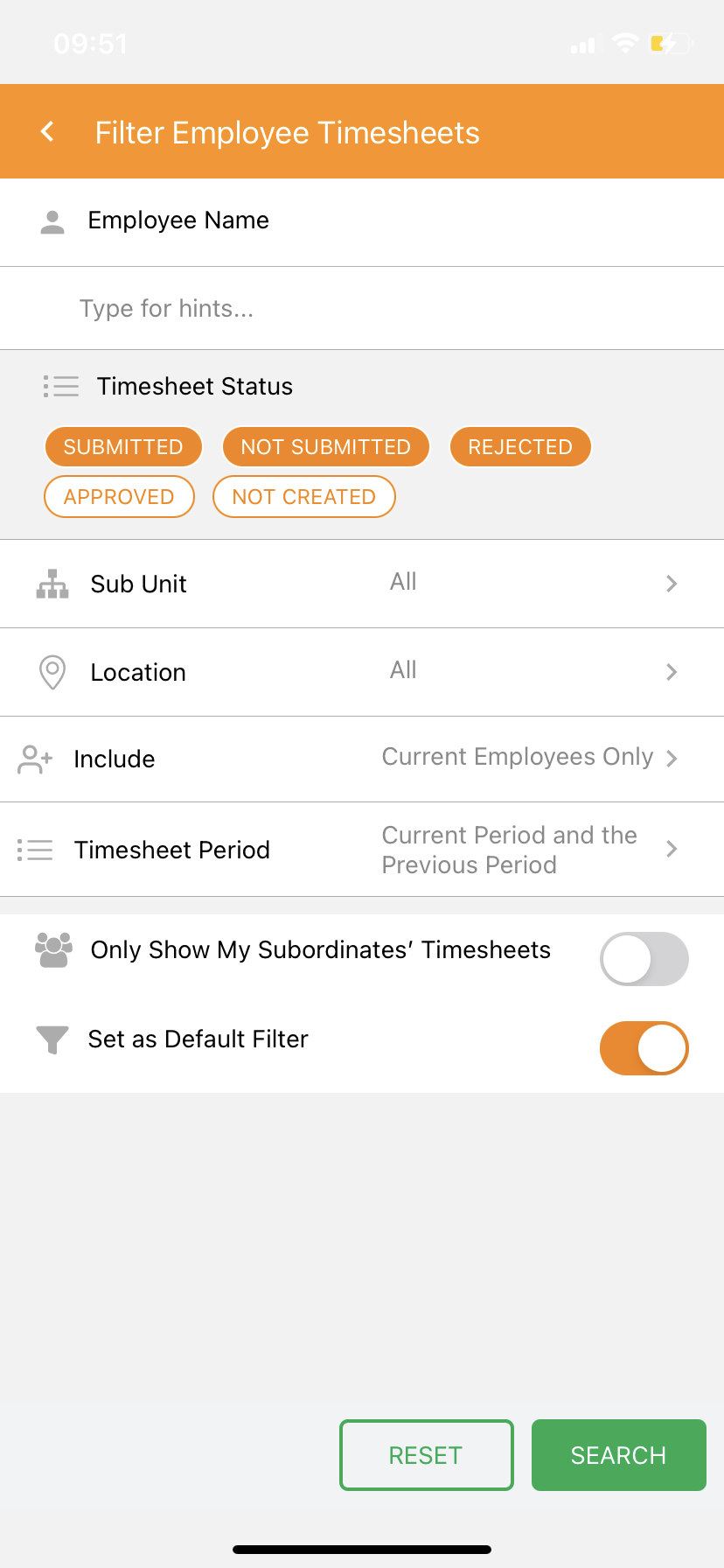Go back from Filter Employee Timesheets
Viewport: 724px width, 1568px height.
click(48, 132)
